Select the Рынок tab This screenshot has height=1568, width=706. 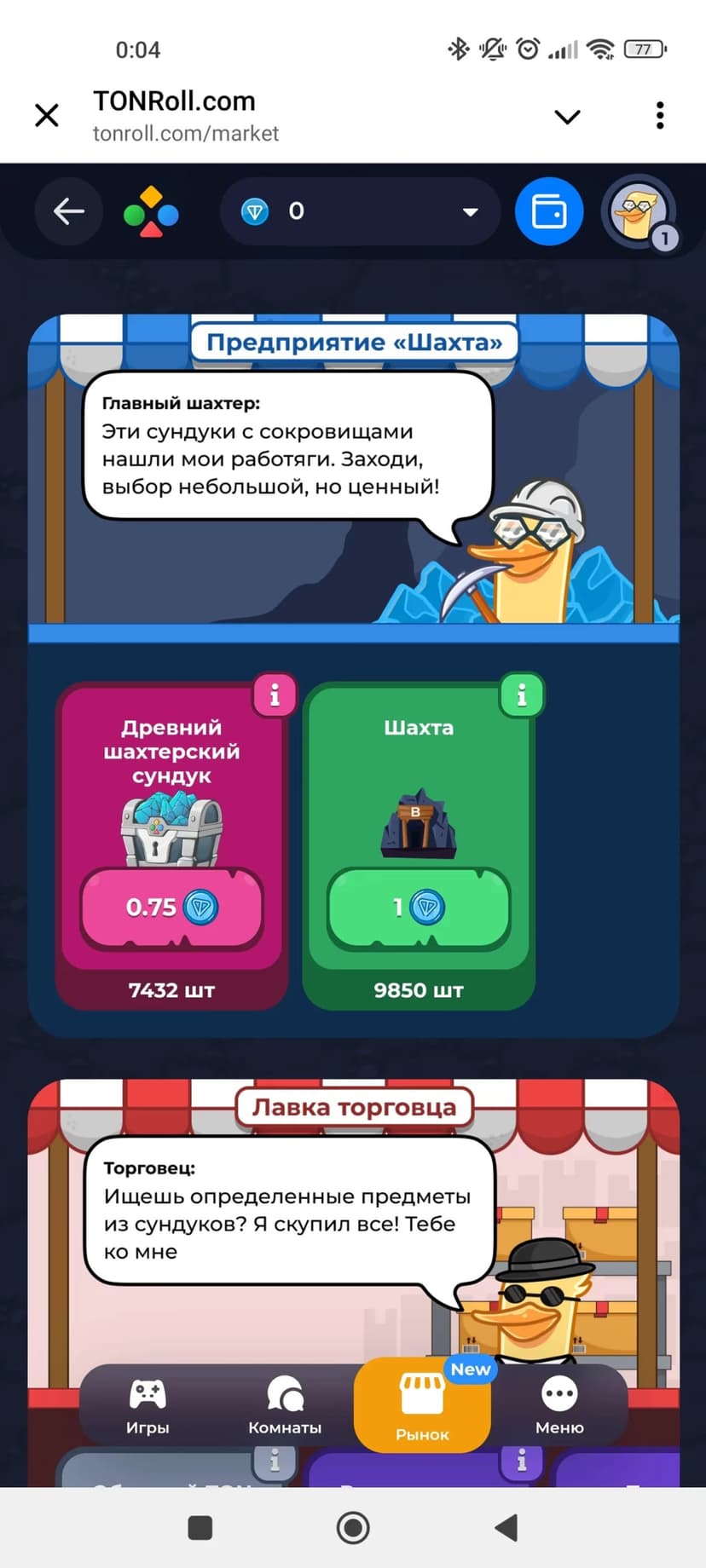(422, 1406)
